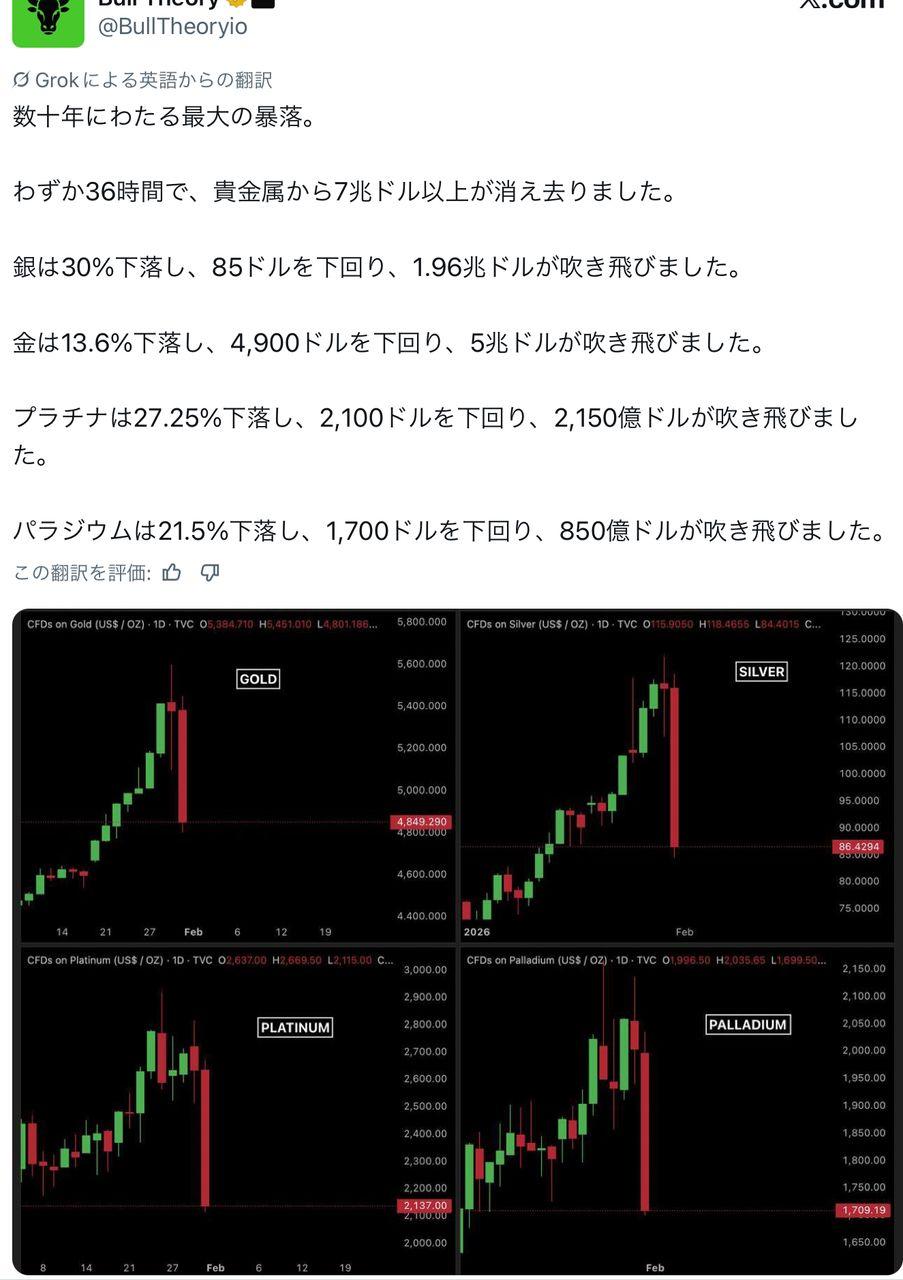The width and height of the screenshot is (903, 1280).
Task: Click the GOLD label badge on the gold chart
Action: (258, 678)
